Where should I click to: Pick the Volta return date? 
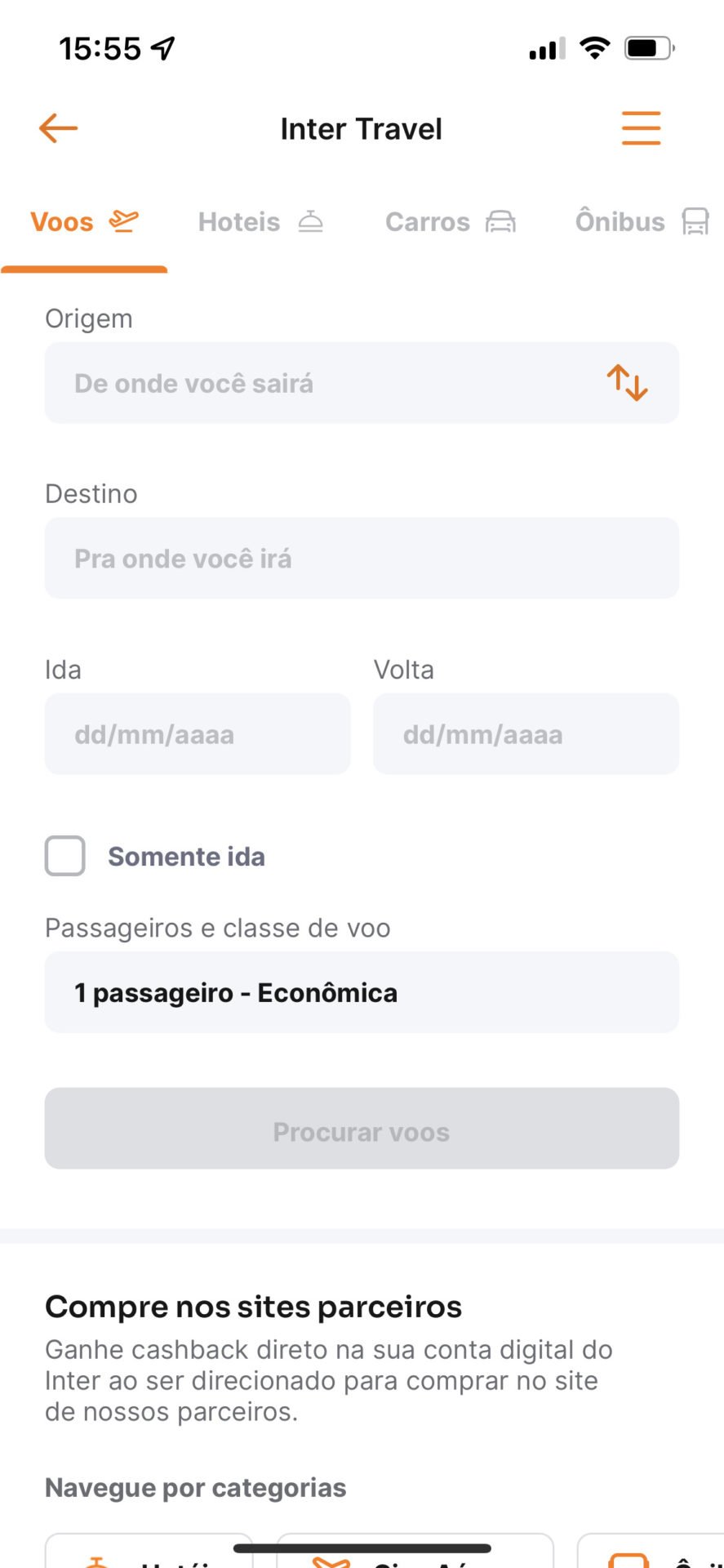(x=526, y=733)
